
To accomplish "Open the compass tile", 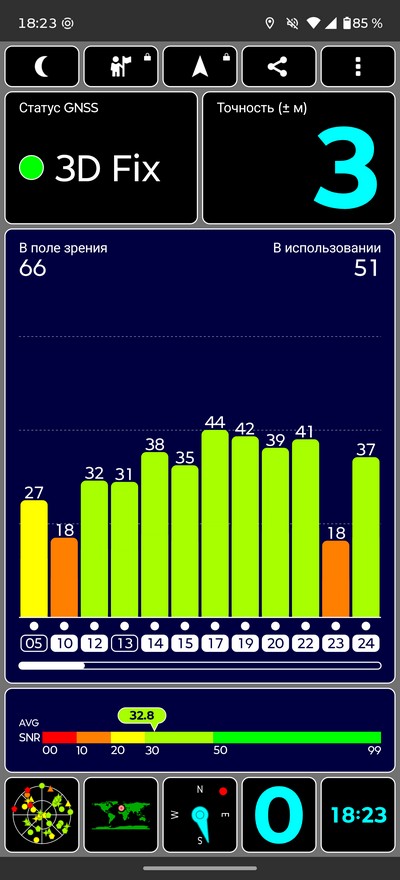I will 200,815.
